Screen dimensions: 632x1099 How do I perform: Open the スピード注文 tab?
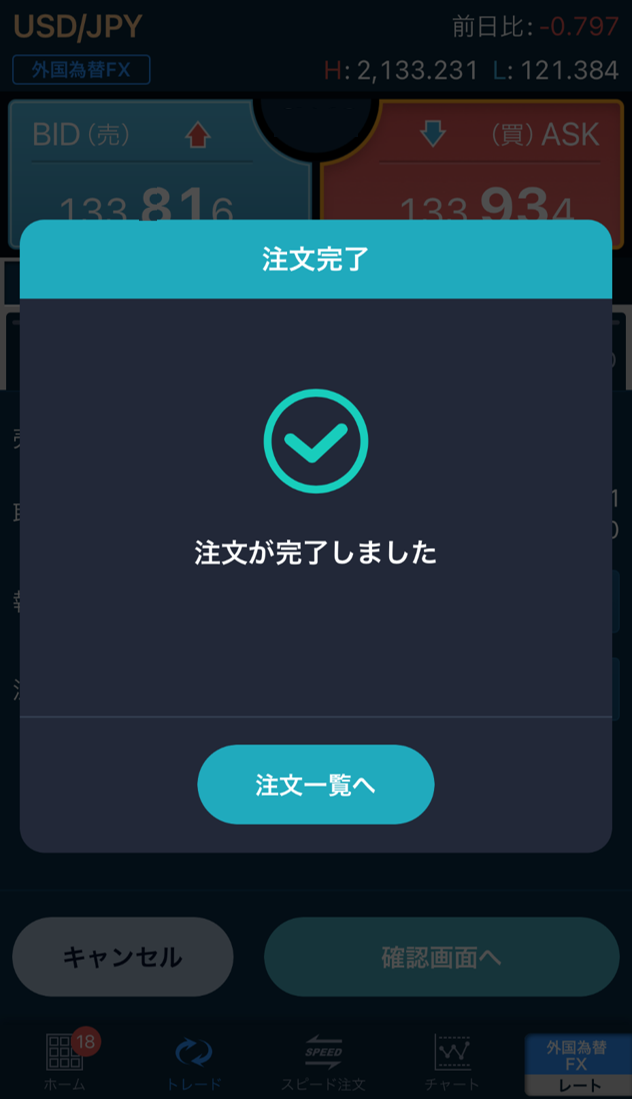point(323,1062)
